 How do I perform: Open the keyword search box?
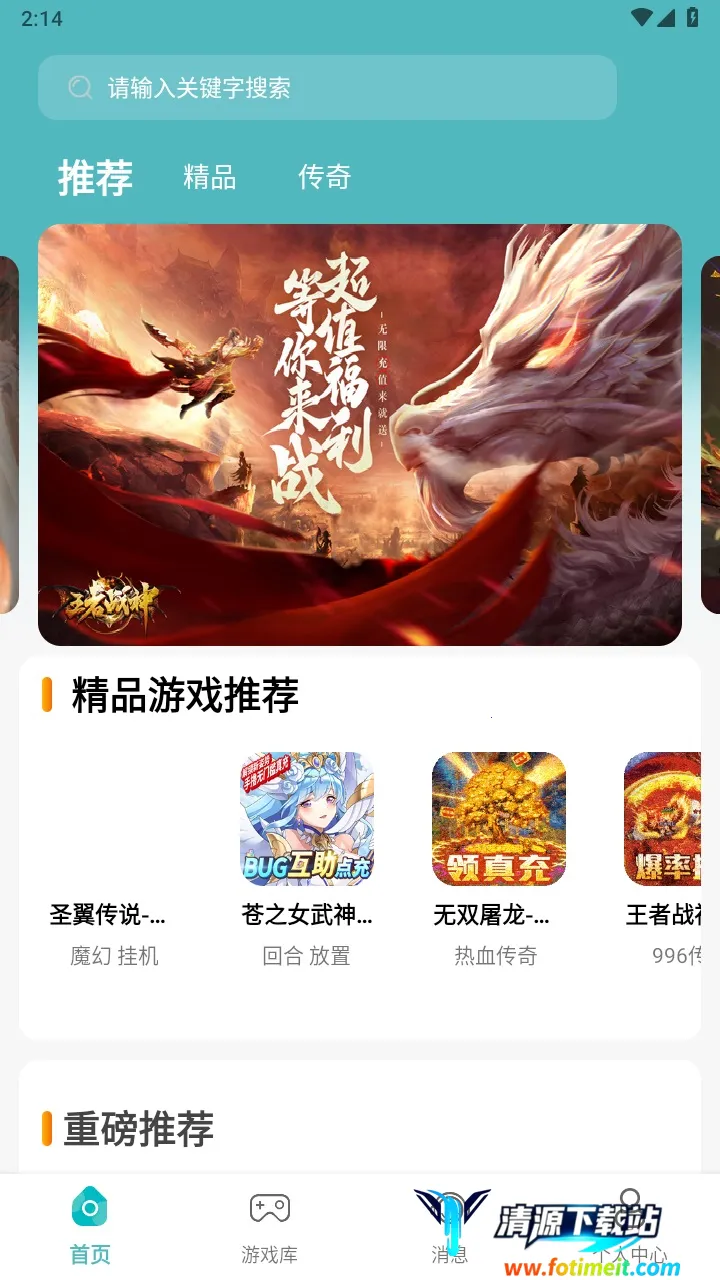[x=327, y=88]
